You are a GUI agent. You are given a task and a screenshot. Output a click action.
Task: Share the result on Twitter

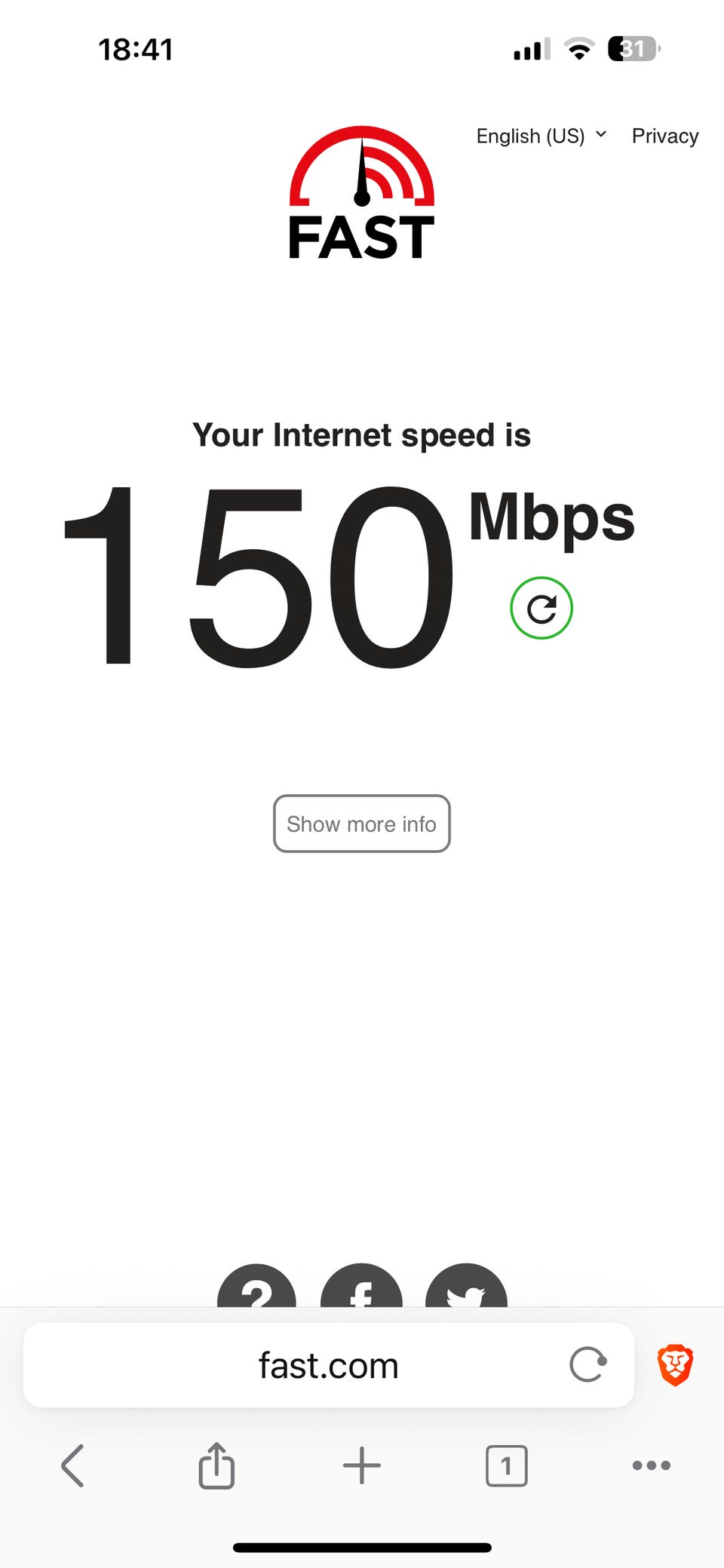(466, 1286)
